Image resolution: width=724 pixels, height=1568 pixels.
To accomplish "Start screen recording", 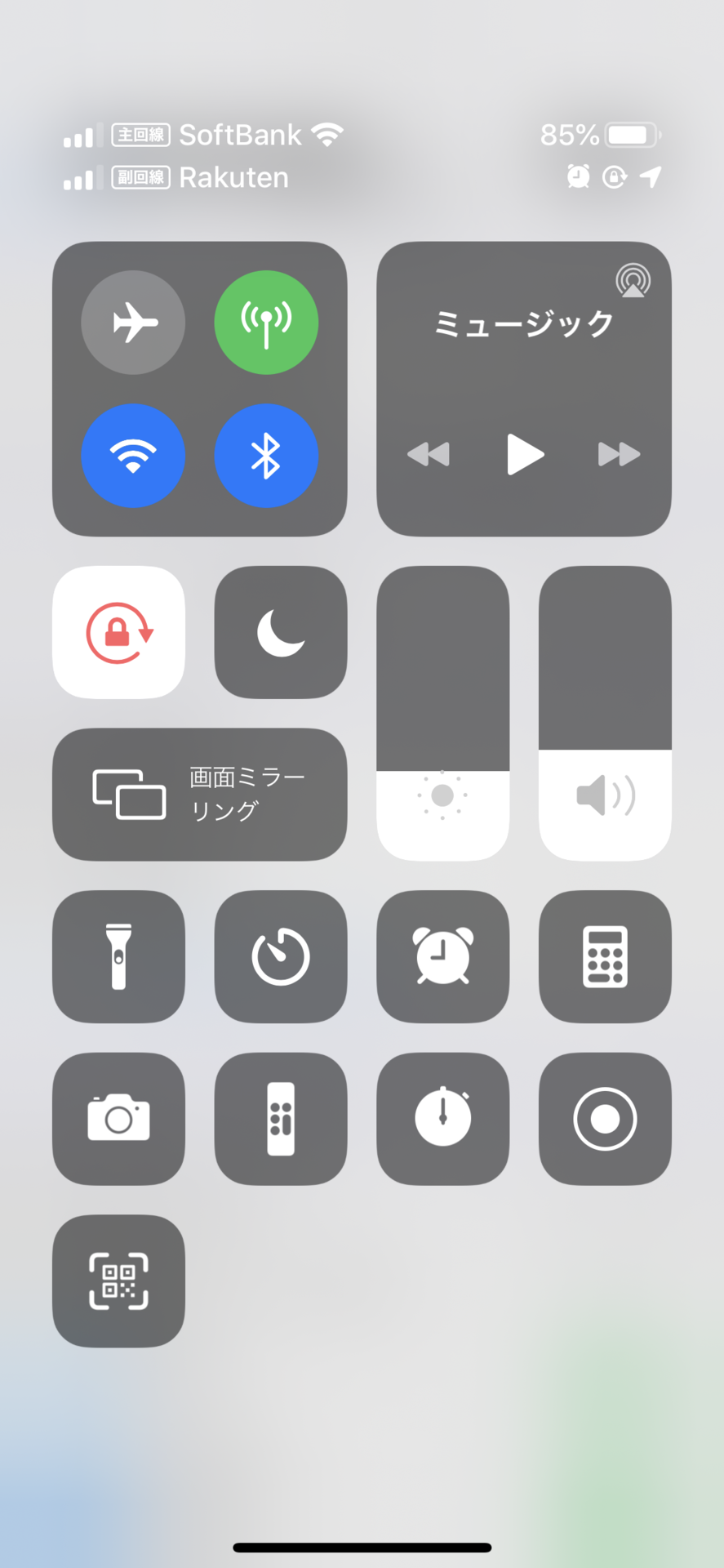I will (x=605, y=1119).
